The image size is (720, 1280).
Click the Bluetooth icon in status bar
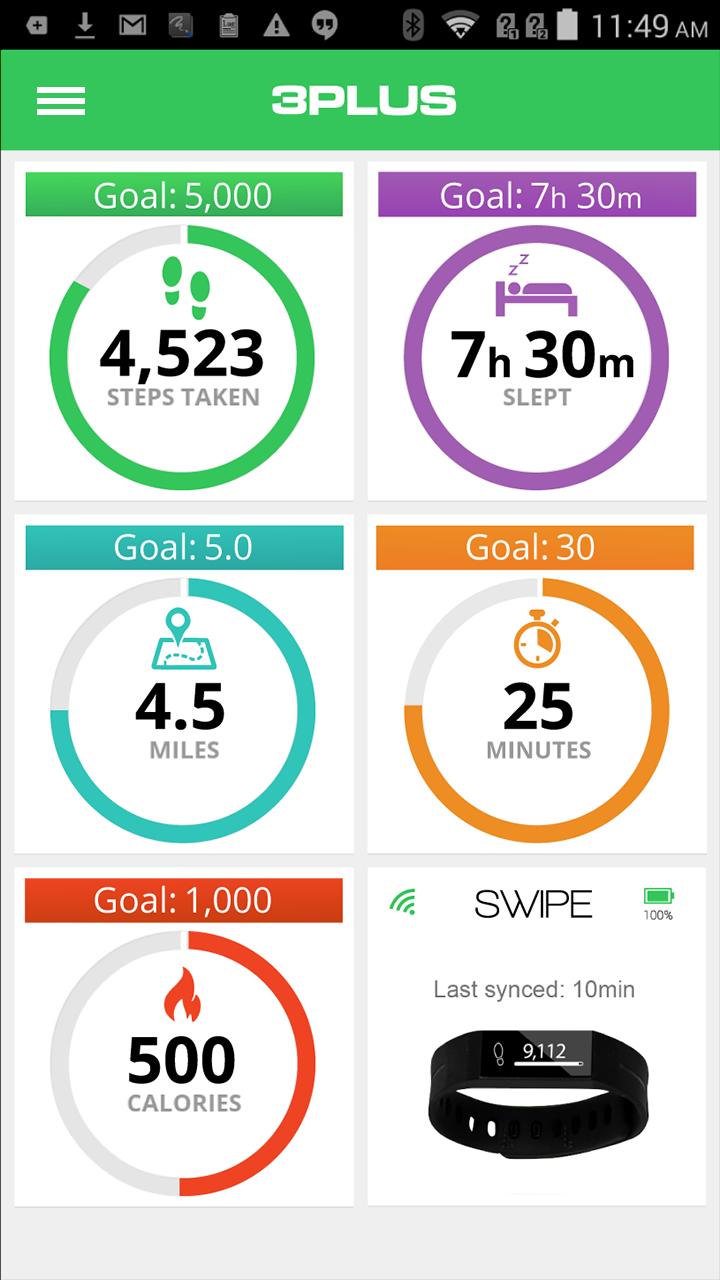point(409,22)
